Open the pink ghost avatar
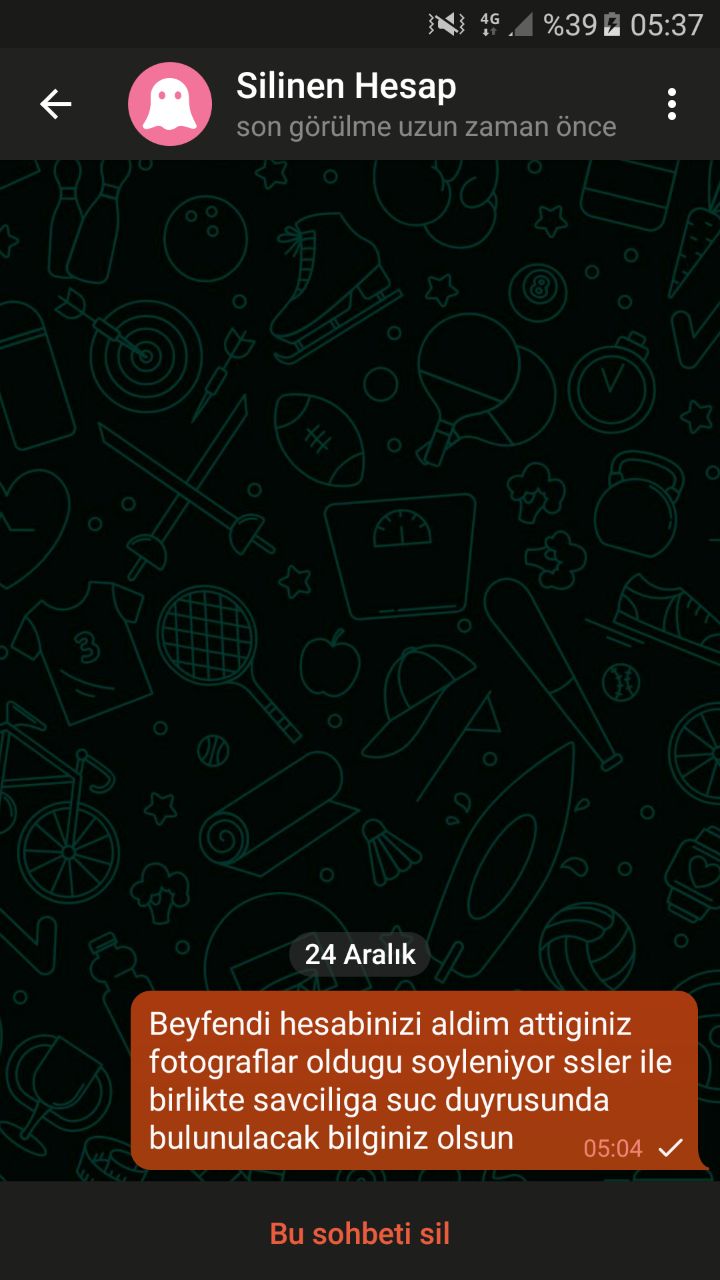720x1280 pixels. click(170, 104)
